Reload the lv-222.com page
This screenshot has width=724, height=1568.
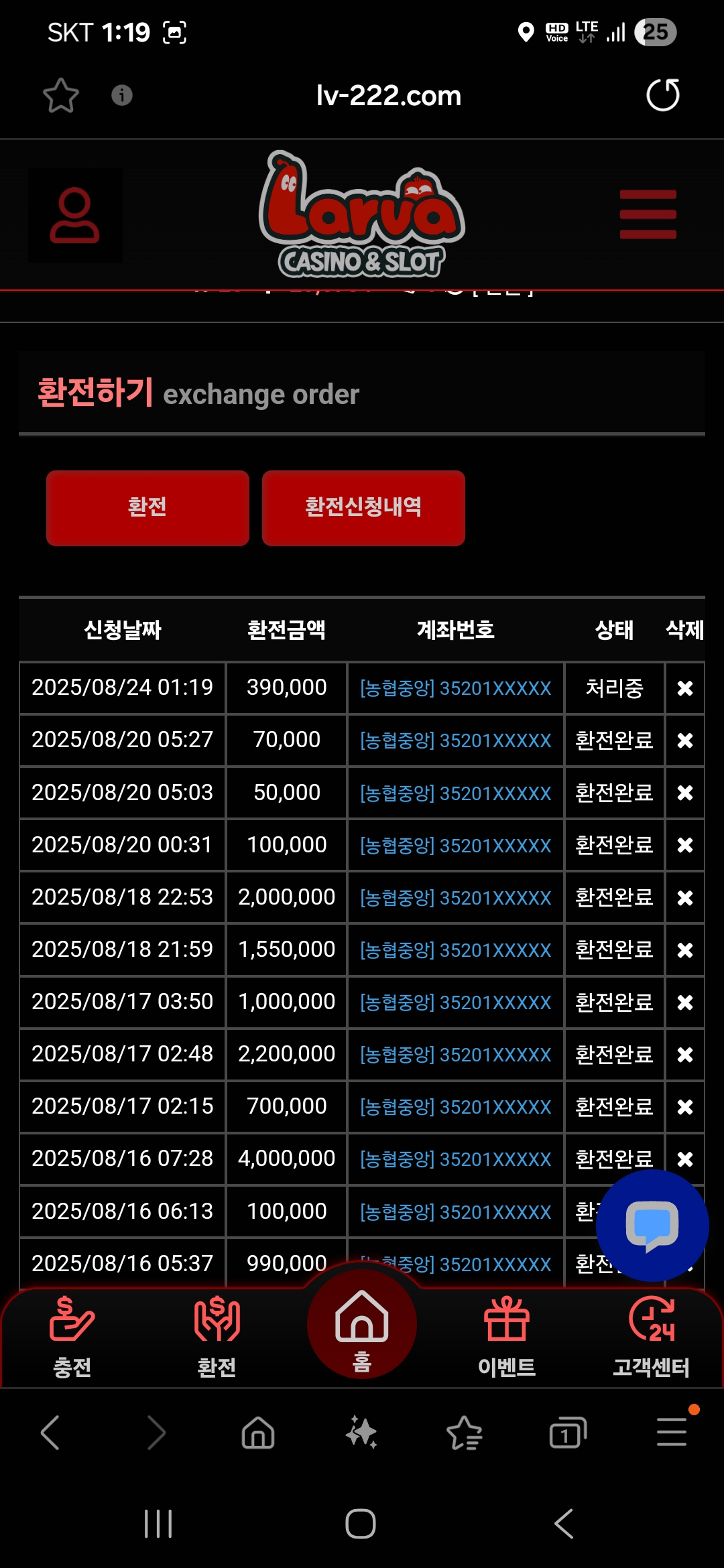point(662,95)
